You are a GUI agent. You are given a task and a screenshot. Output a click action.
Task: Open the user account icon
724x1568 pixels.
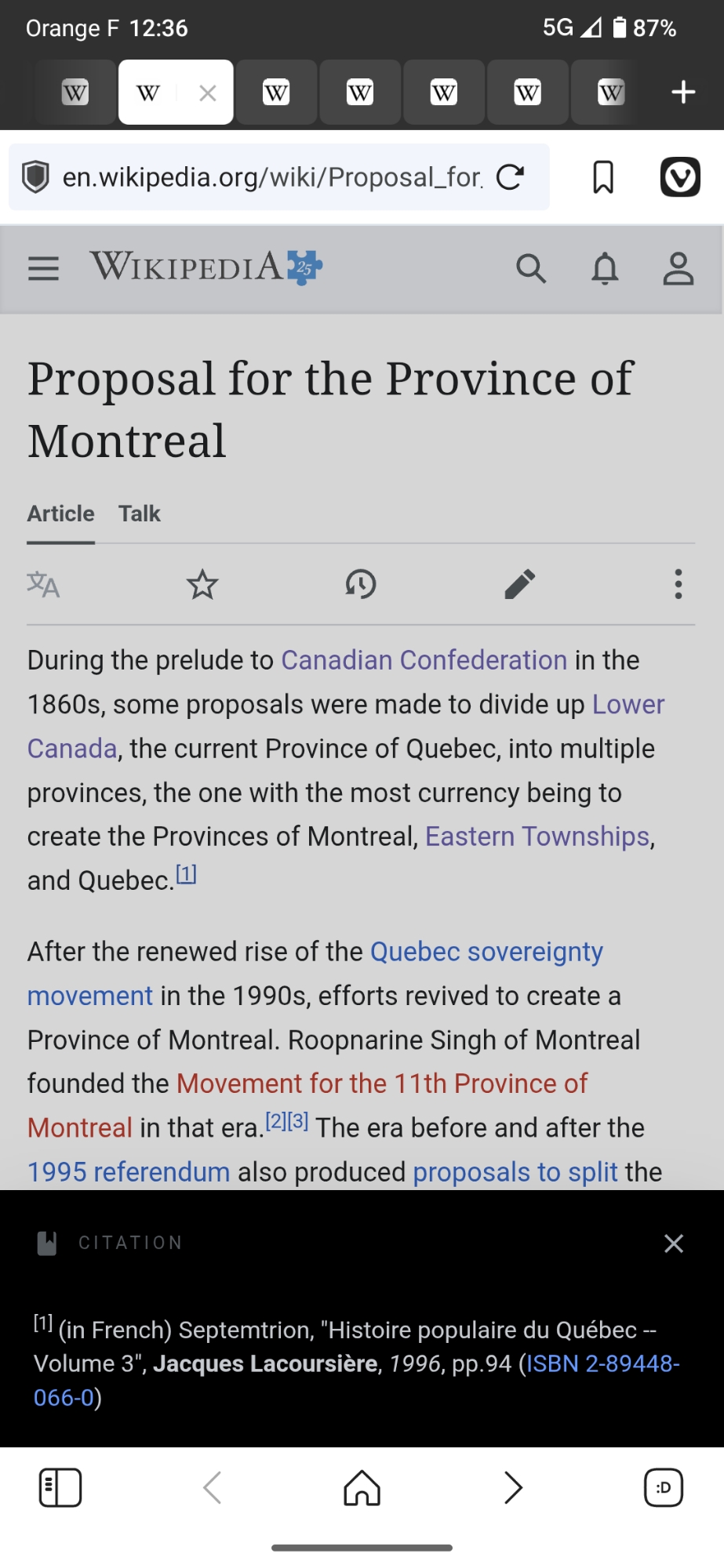[678, 269]
